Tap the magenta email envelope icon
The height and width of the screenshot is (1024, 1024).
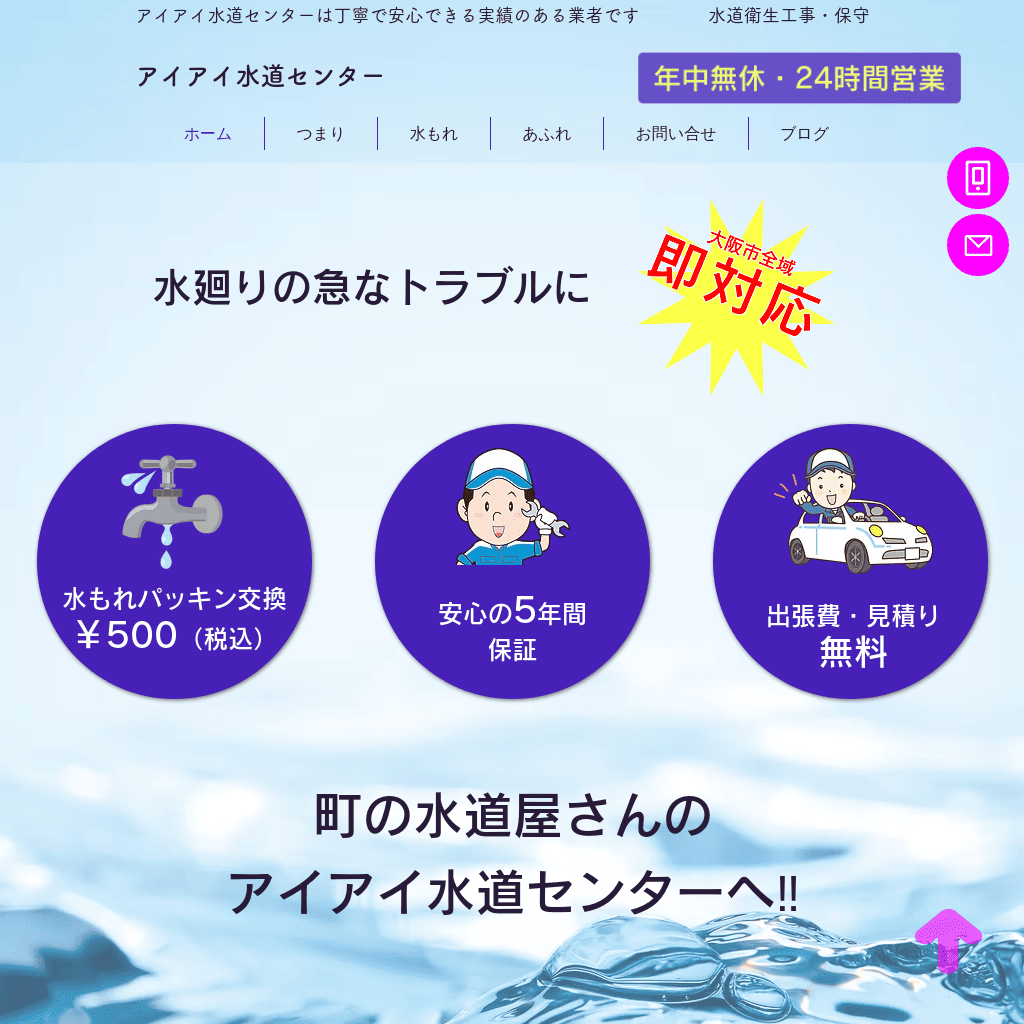coord(978,245)
